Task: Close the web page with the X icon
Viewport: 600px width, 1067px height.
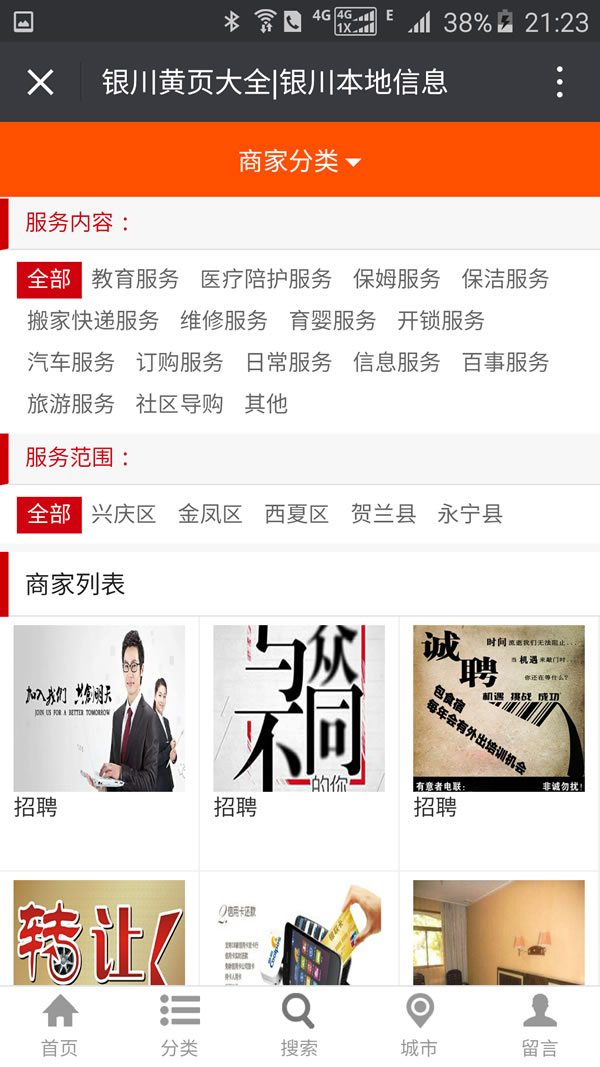Action: 40,82
